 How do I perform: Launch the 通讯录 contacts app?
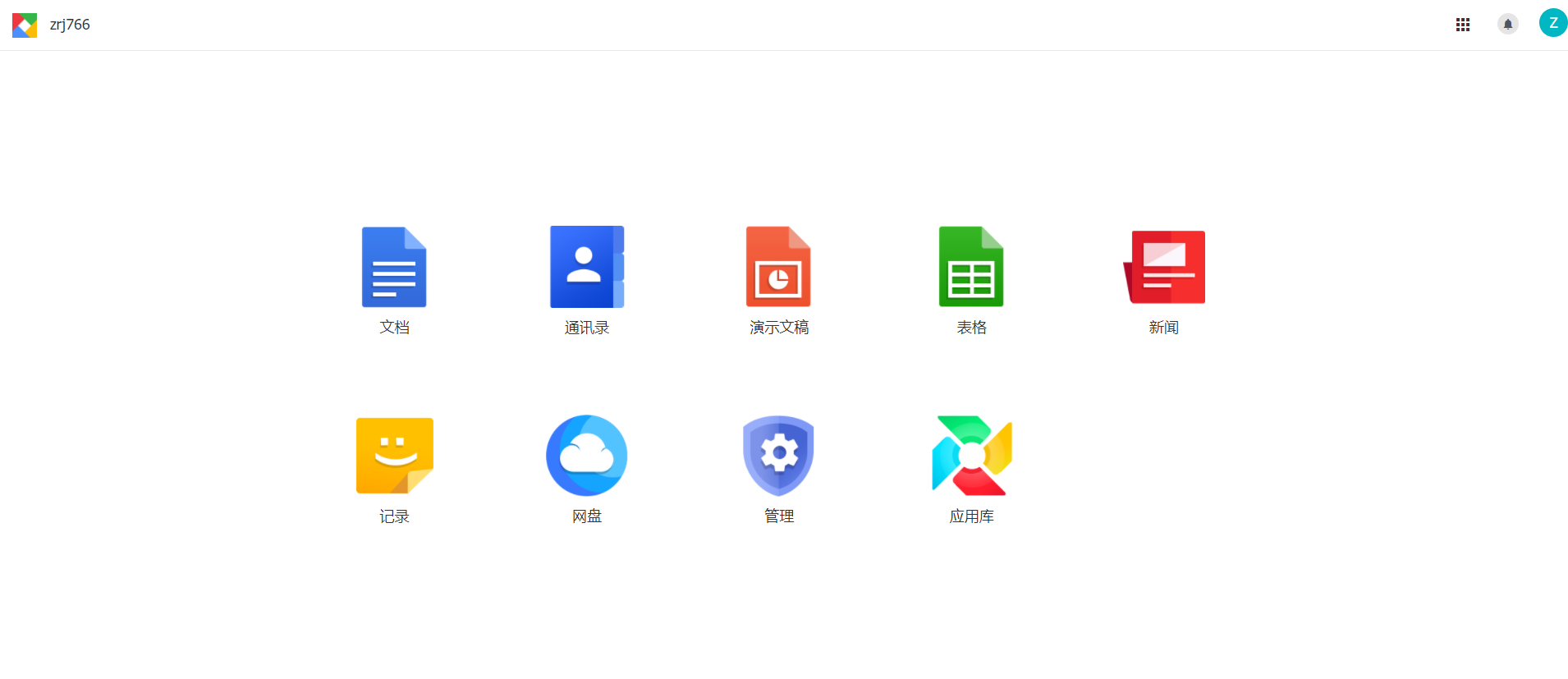587,268
